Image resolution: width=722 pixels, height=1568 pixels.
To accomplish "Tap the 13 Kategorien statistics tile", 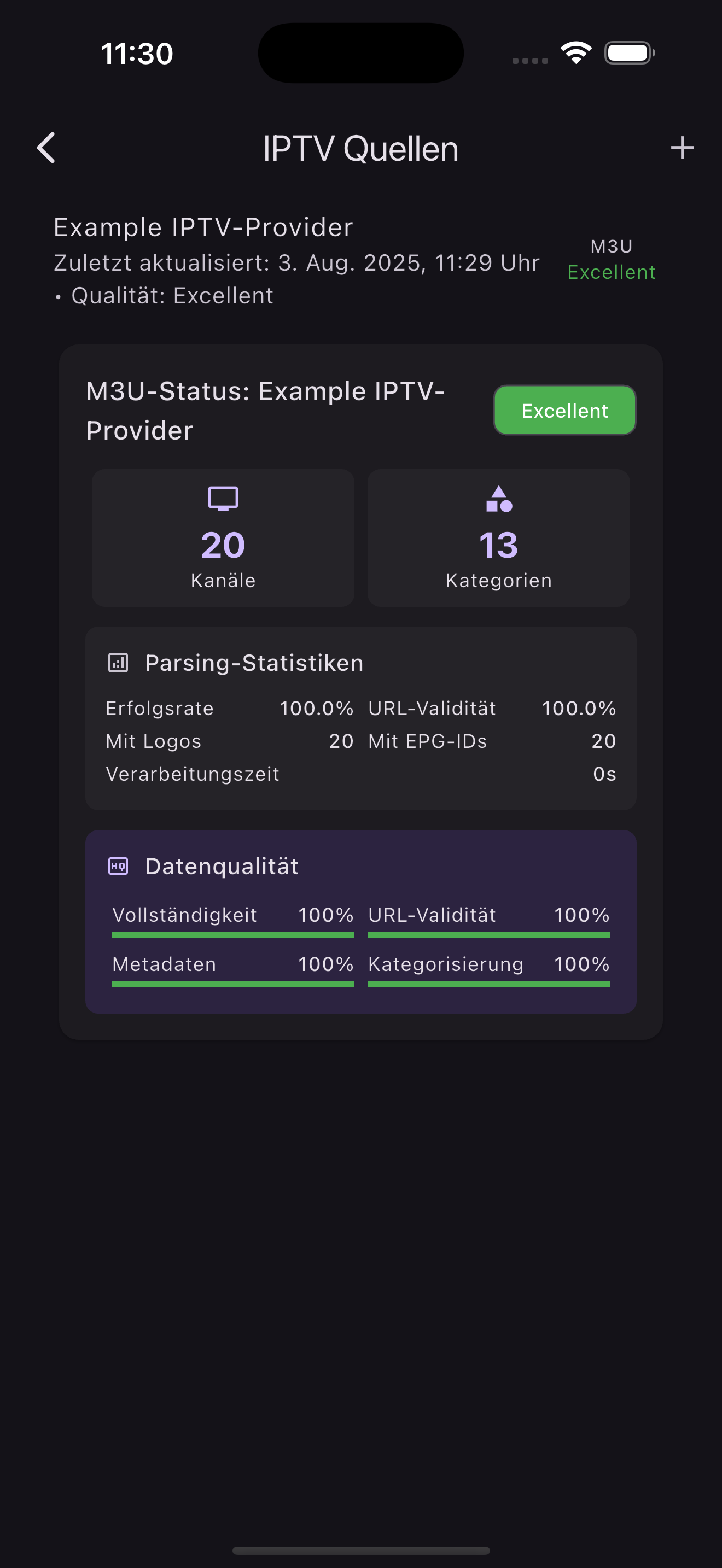I will click(499, 538).
